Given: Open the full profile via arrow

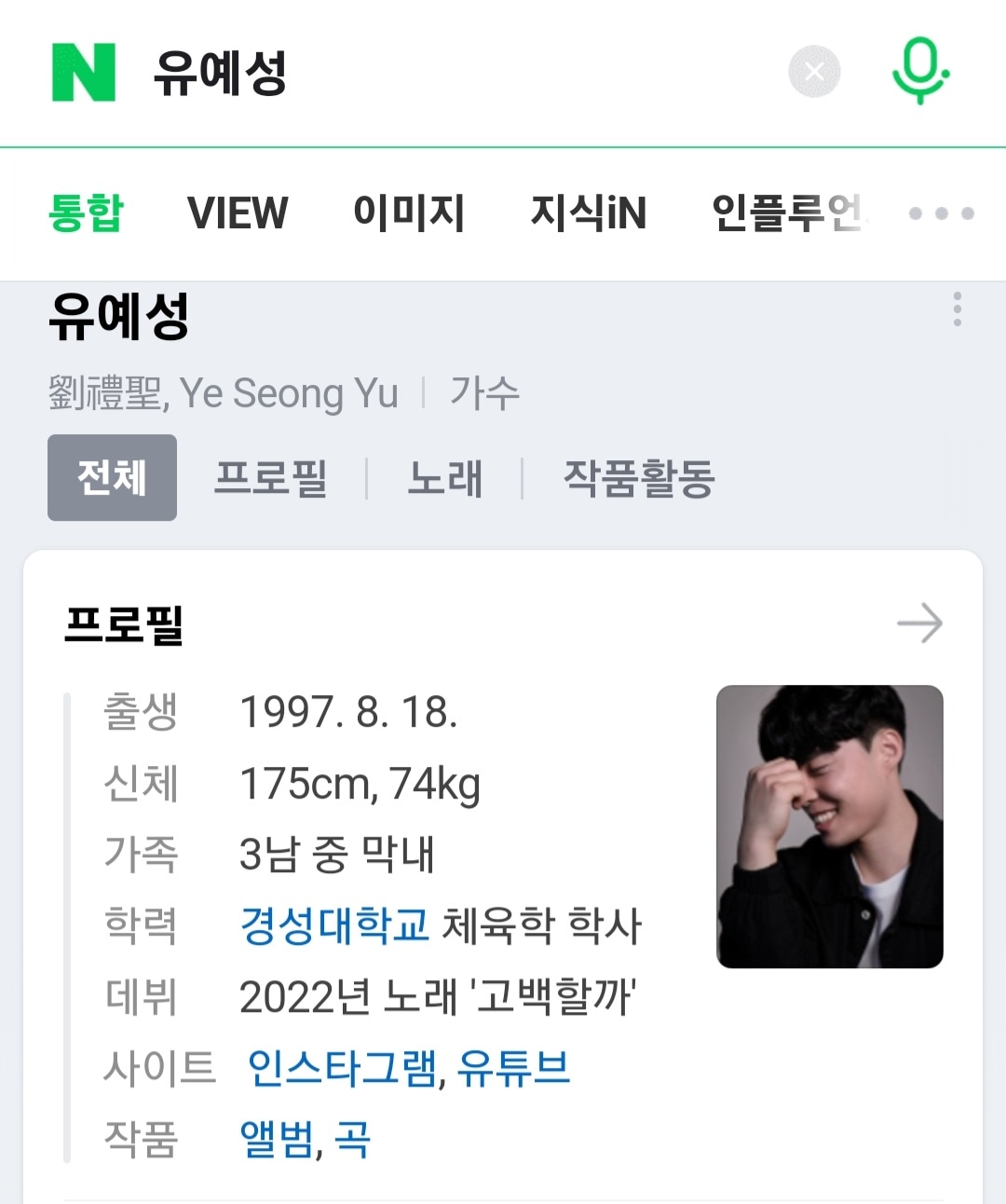Looking at the screenshot, I should coord(919,623).
